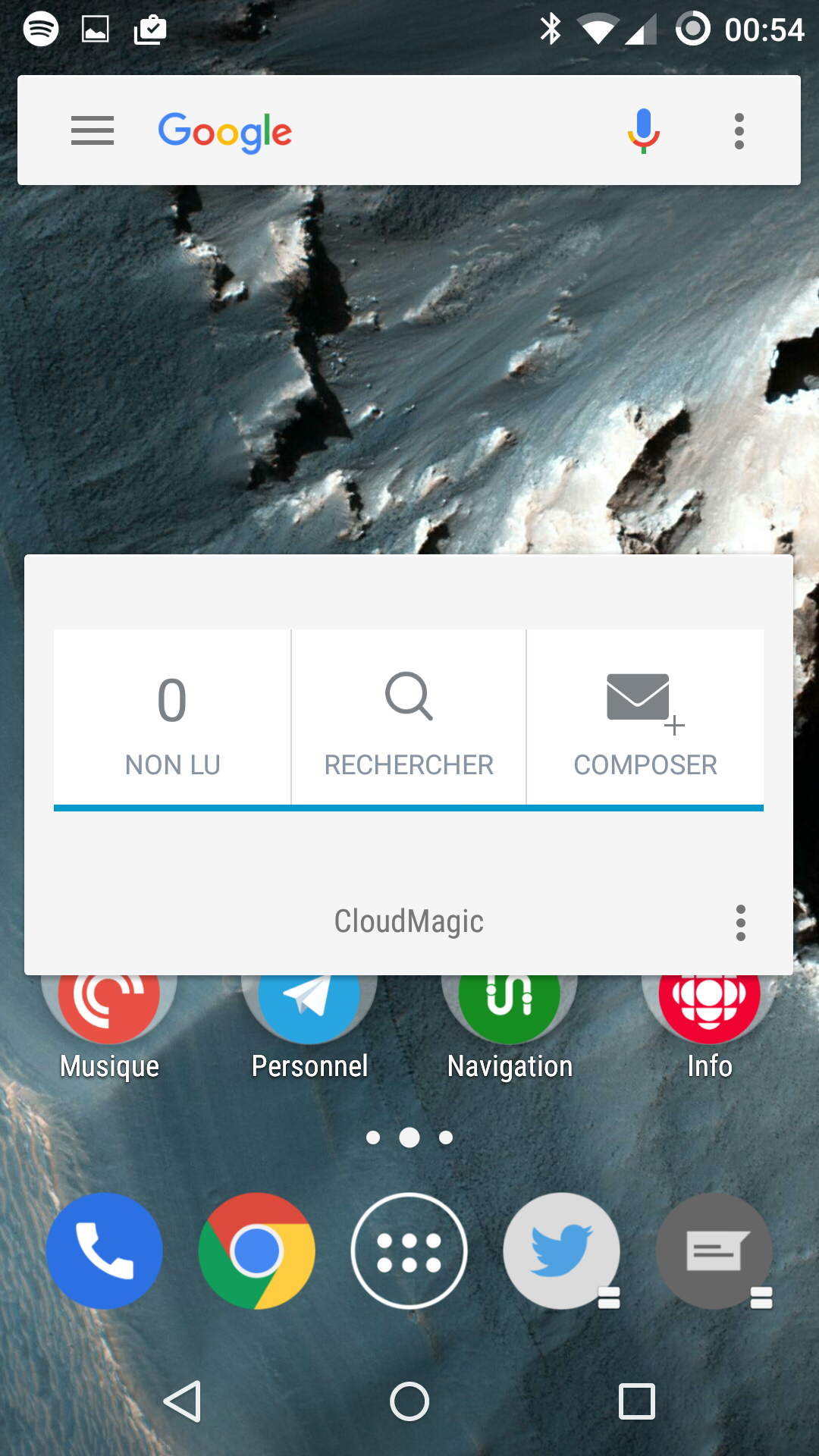Screen dimensions: 819x1456
Task: Open the Google widget overflow menu
Action: pyautogui.click(x=739, y=131)
